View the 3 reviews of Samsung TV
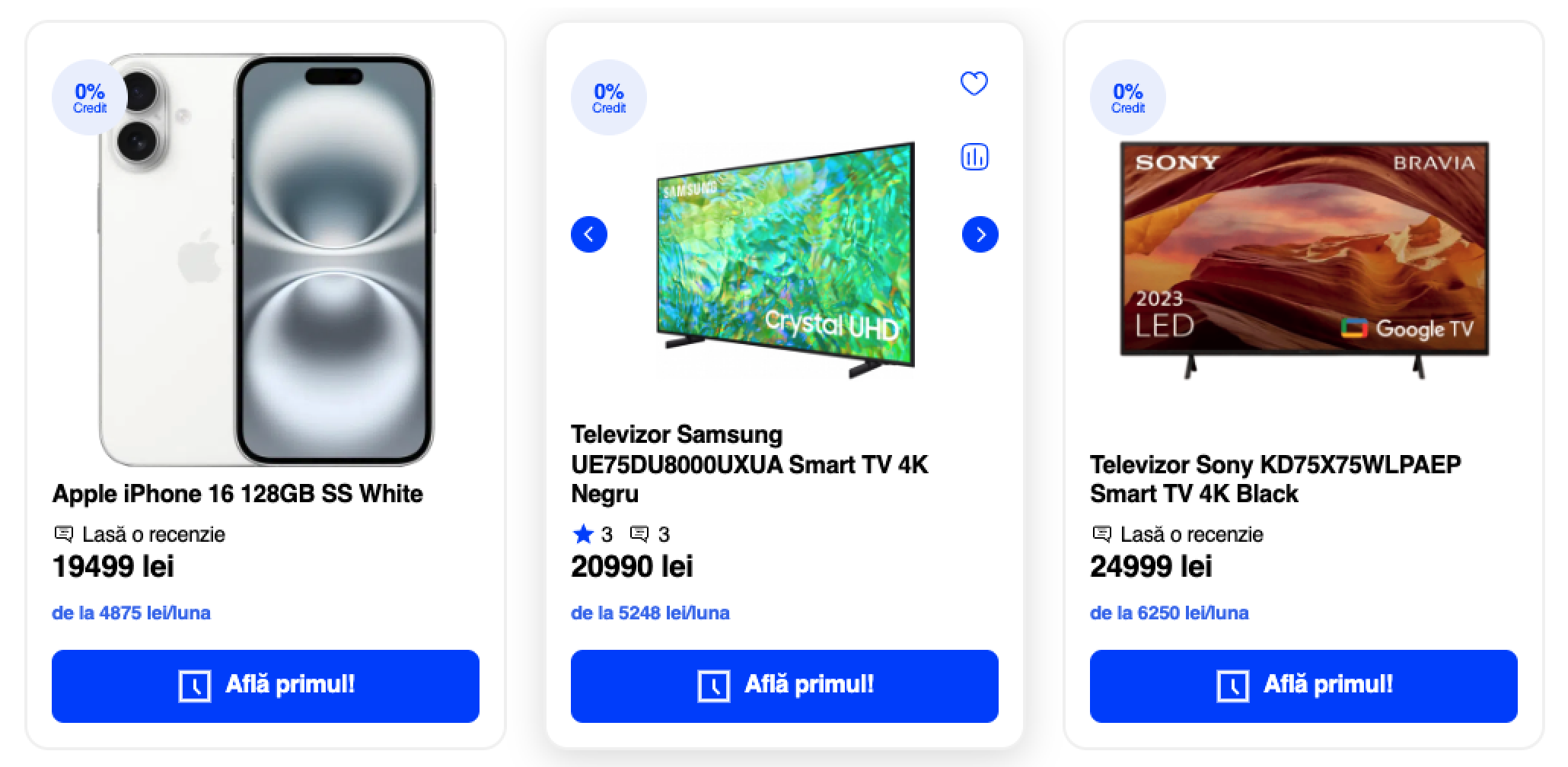The height and width of the screenshot is (767, 1568). click(x=650, y=534)
